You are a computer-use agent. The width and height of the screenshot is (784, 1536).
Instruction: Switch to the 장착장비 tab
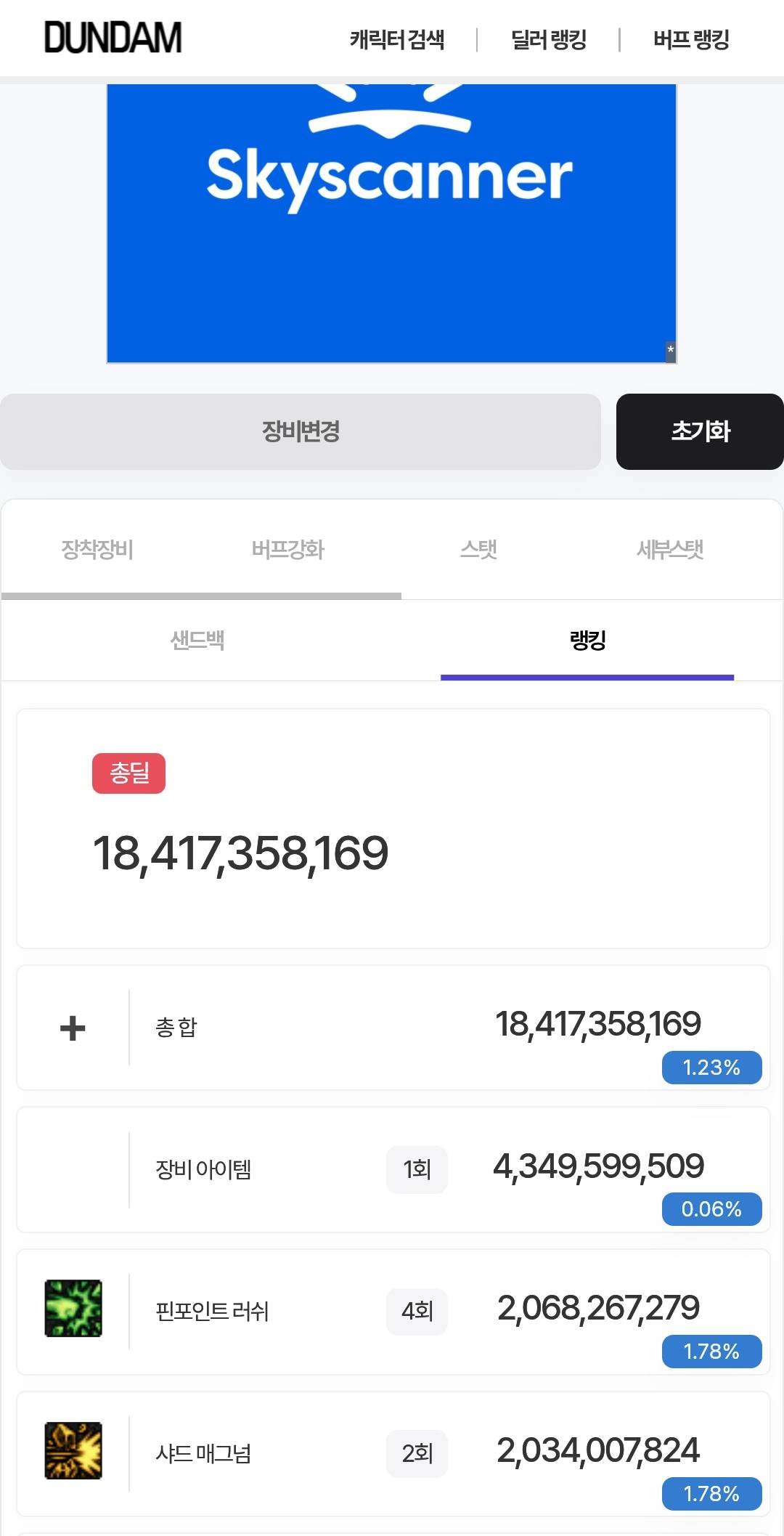coord(97,549)
